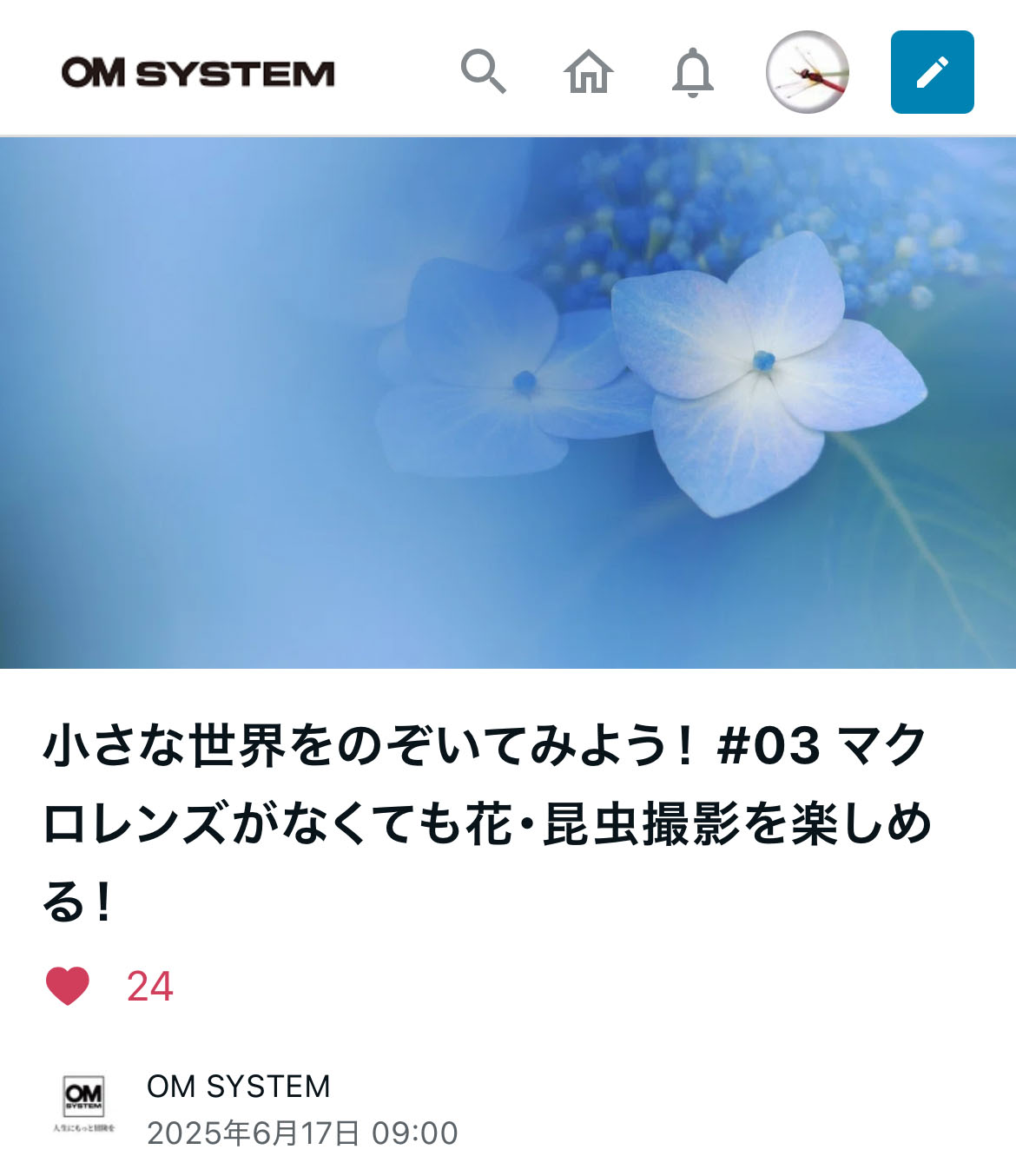This screenshot has height=1176, width=1016.
Task: Open the dragonfly profile avatar
Action: point(807,72)
